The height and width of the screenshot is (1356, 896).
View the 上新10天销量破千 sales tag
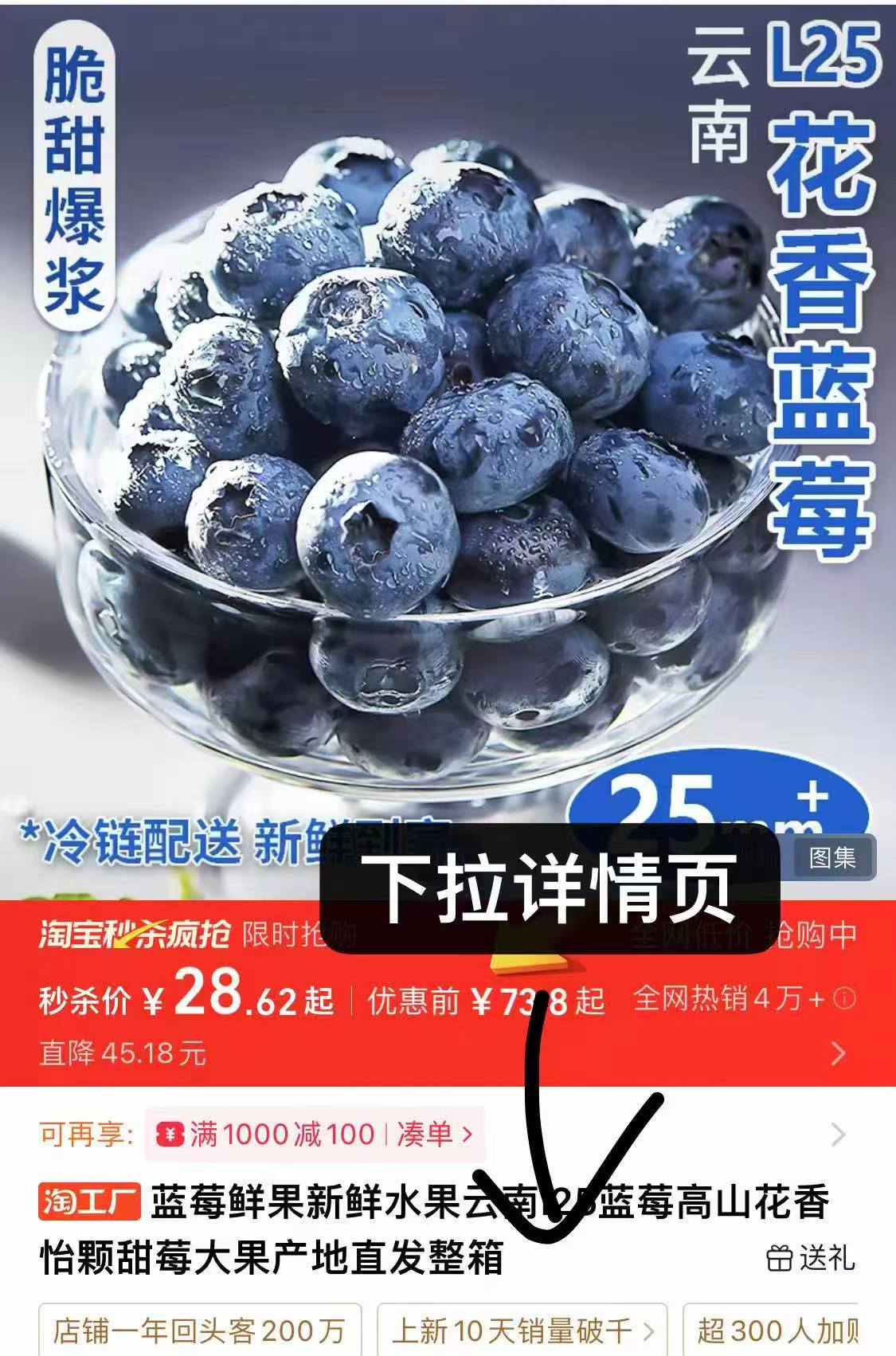[522, 1330]
